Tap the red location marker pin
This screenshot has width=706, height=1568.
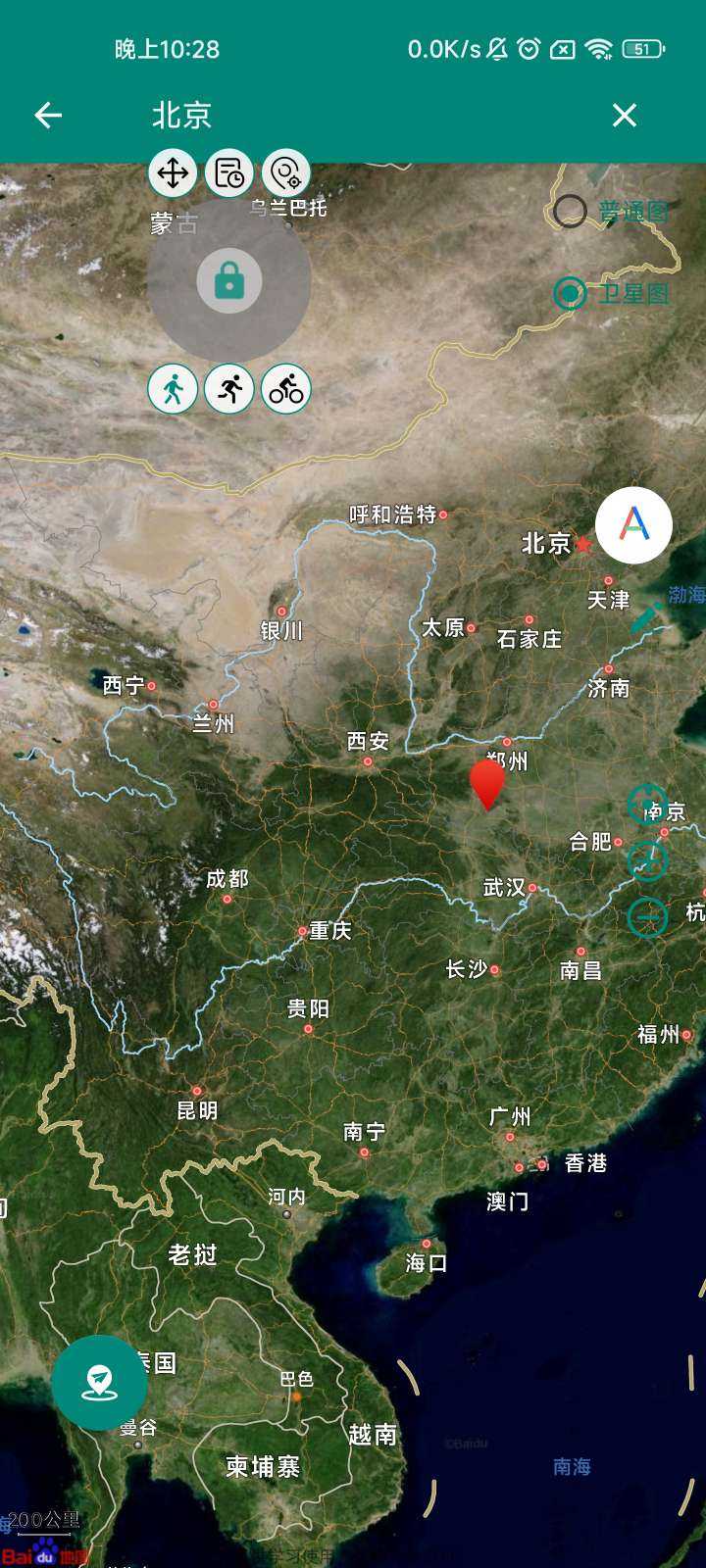[x=487, y=781]
